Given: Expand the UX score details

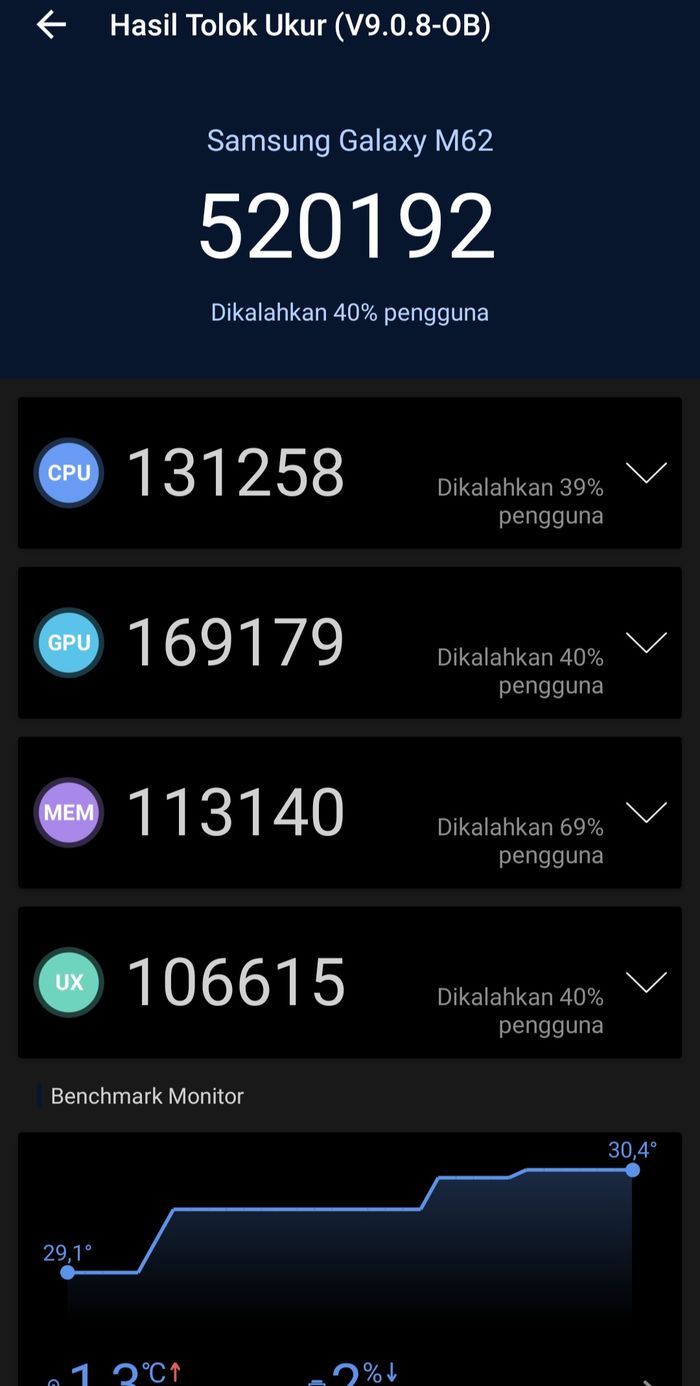Looking at the screenshot, I should pos(646,983).
